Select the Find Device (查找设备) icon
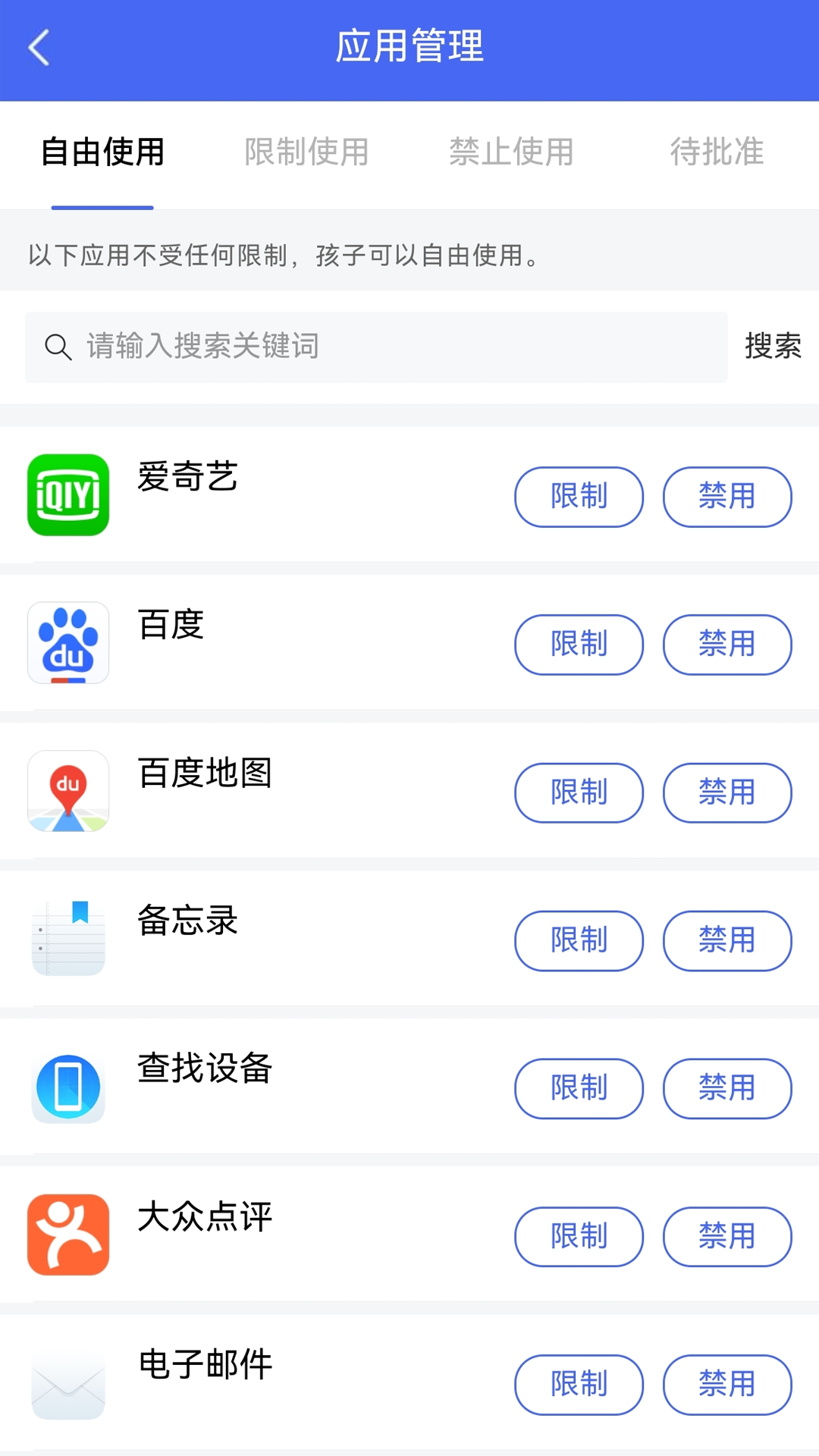This screenshot has height=1456, width=819. coord(67,1086)
